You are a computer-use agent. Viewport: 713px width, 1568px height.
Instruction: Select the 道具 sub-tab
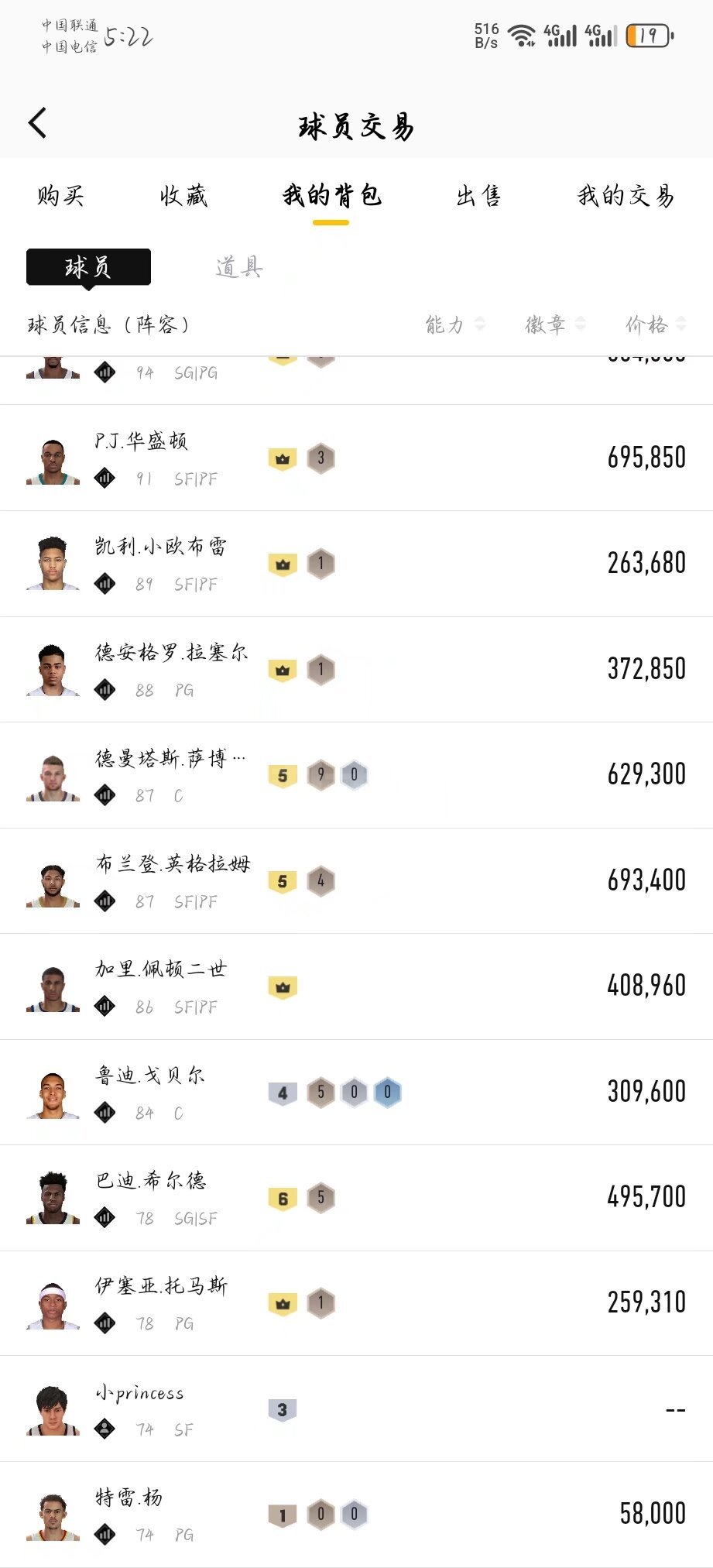(239, 268)
